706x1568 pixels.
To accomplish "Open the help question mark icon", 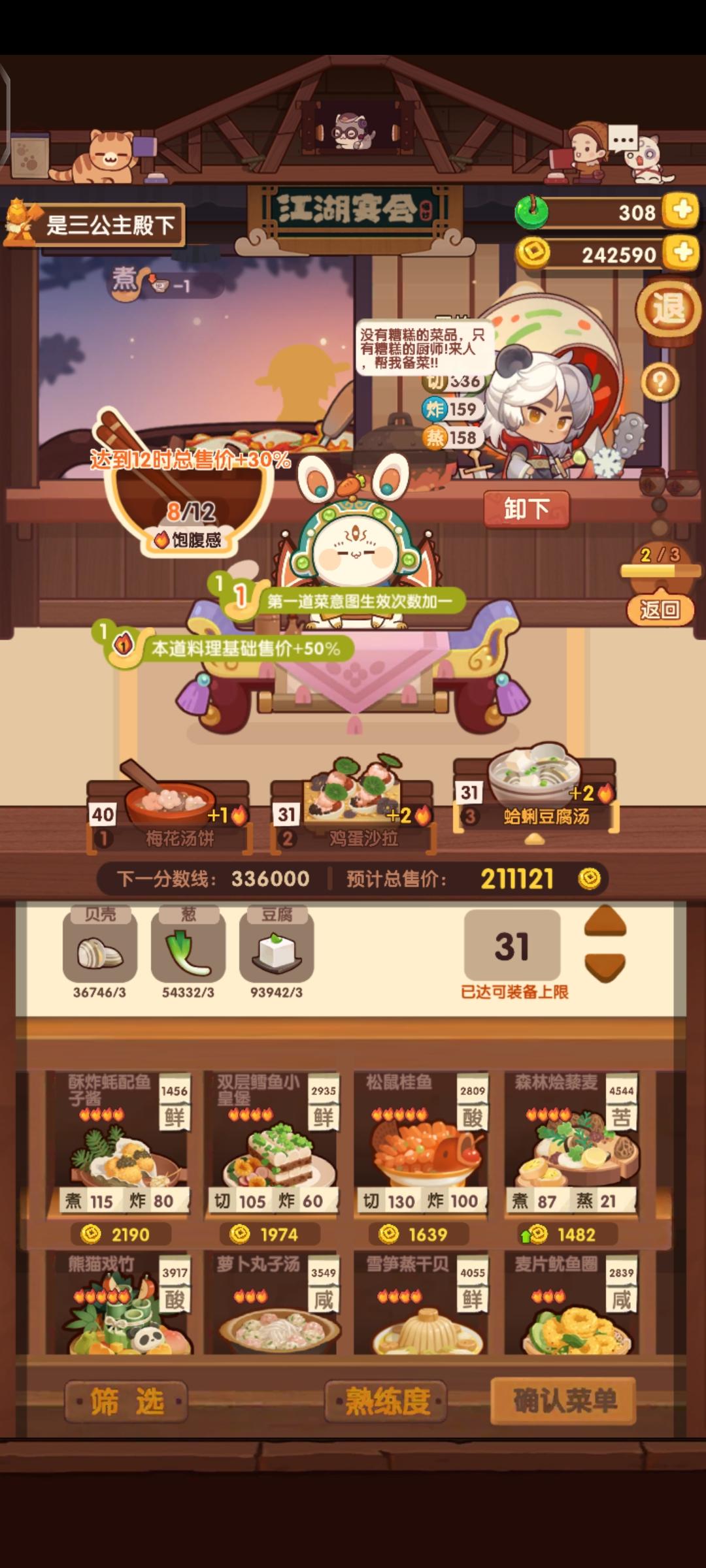I will coord(662,382).
